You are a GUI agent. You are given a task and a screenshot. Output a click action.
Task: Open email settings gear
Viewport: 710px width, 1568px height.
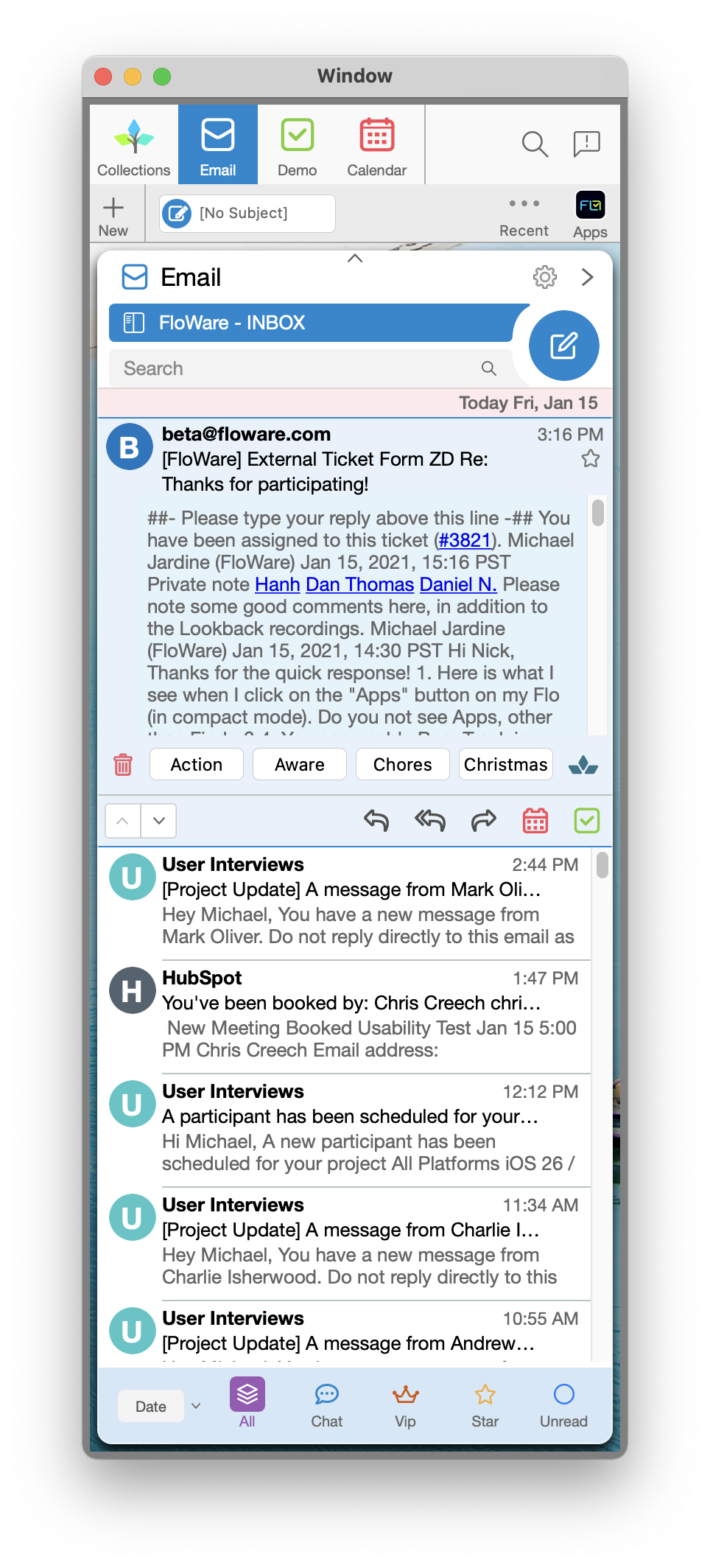[544, 277]
